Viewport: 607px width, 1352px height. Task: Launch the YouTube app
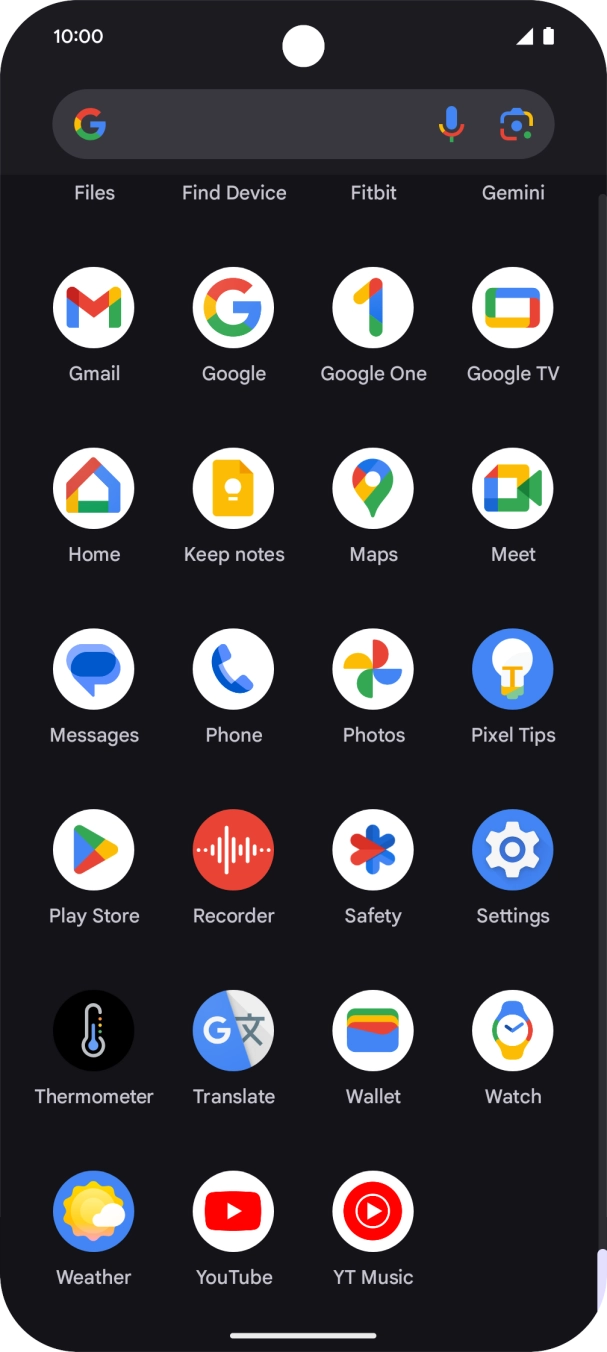click(233, 1212)
